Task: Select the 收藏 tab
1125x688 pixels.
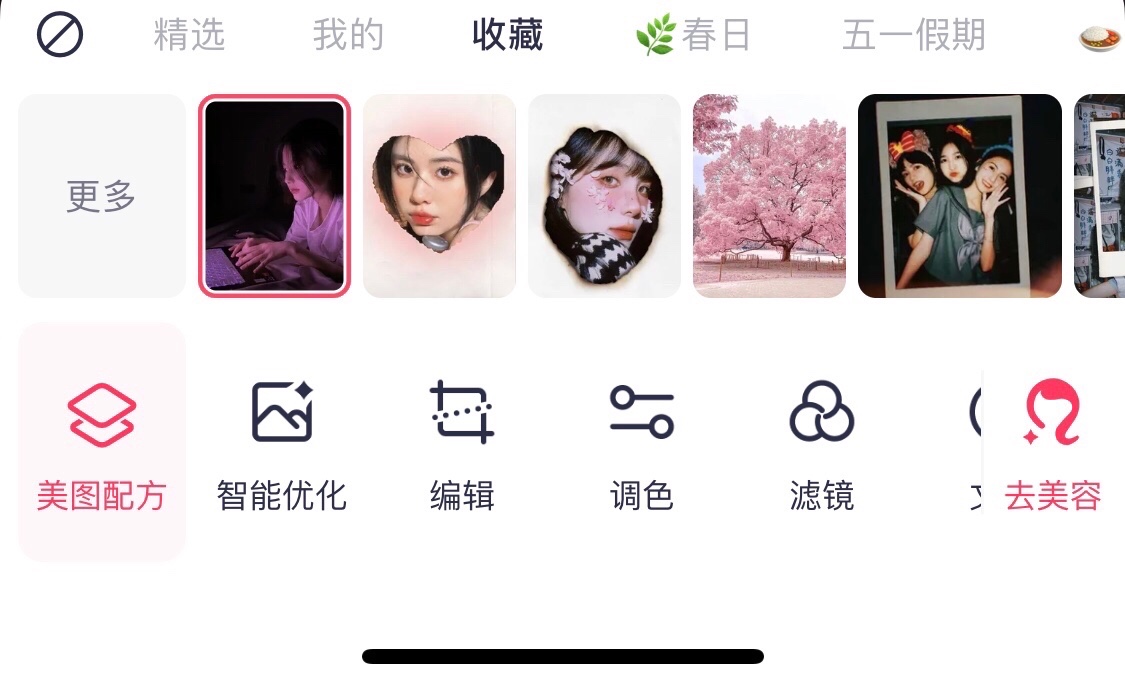Action: (508, 36)
